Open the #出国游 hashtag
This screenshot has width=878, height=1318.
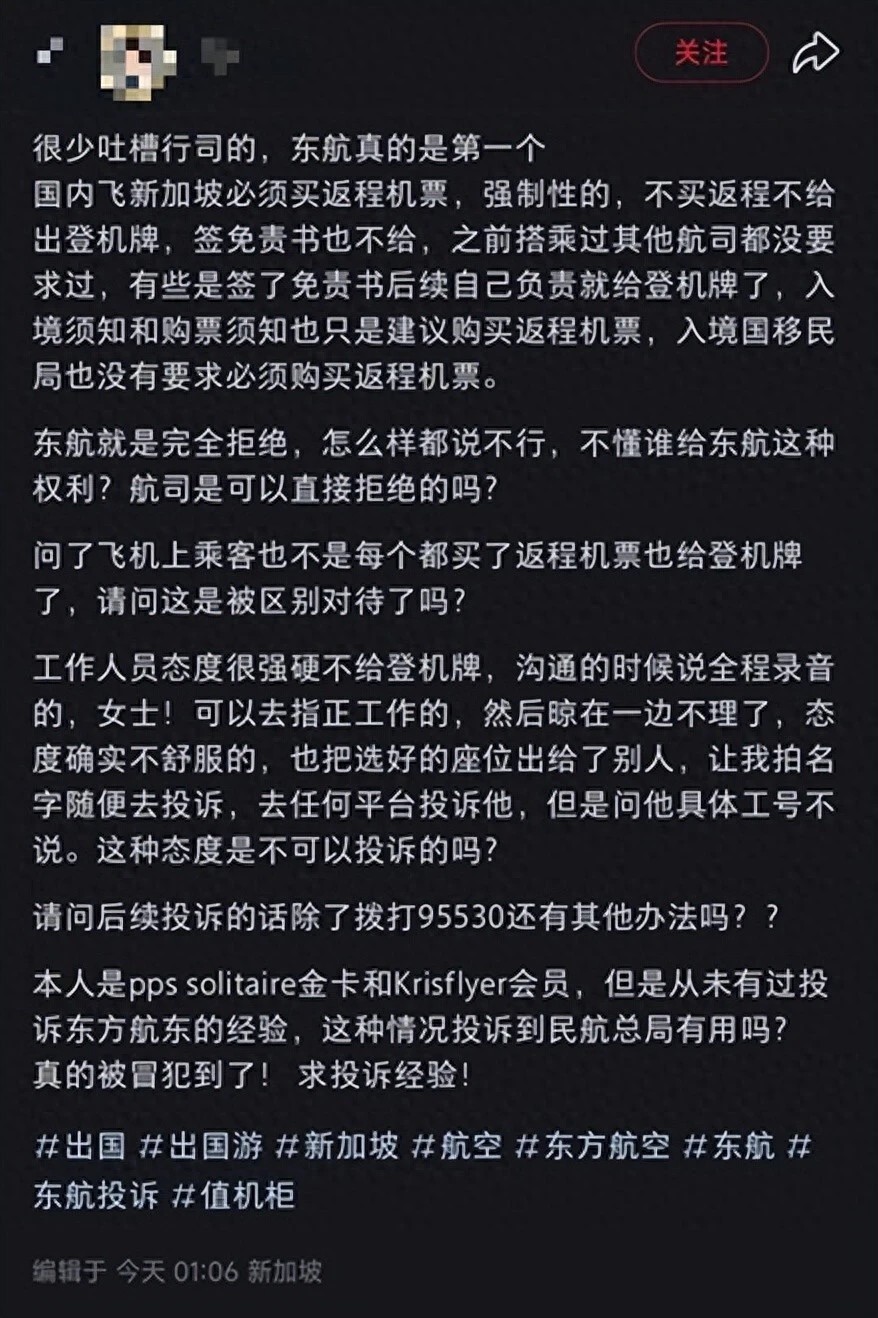pyautogui.click(x=201, y=1146)
